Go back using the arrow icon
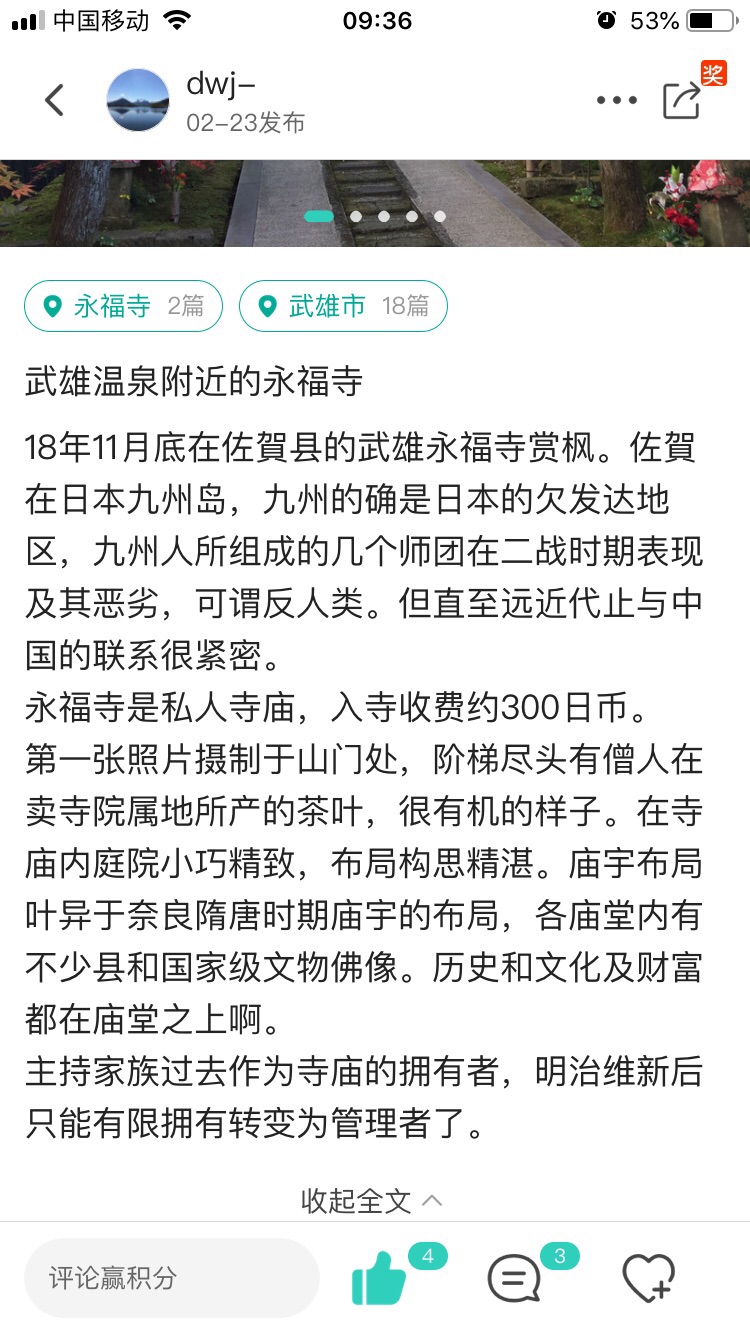The width and height of the screenshot is (750, 1334). pos(55,100)
